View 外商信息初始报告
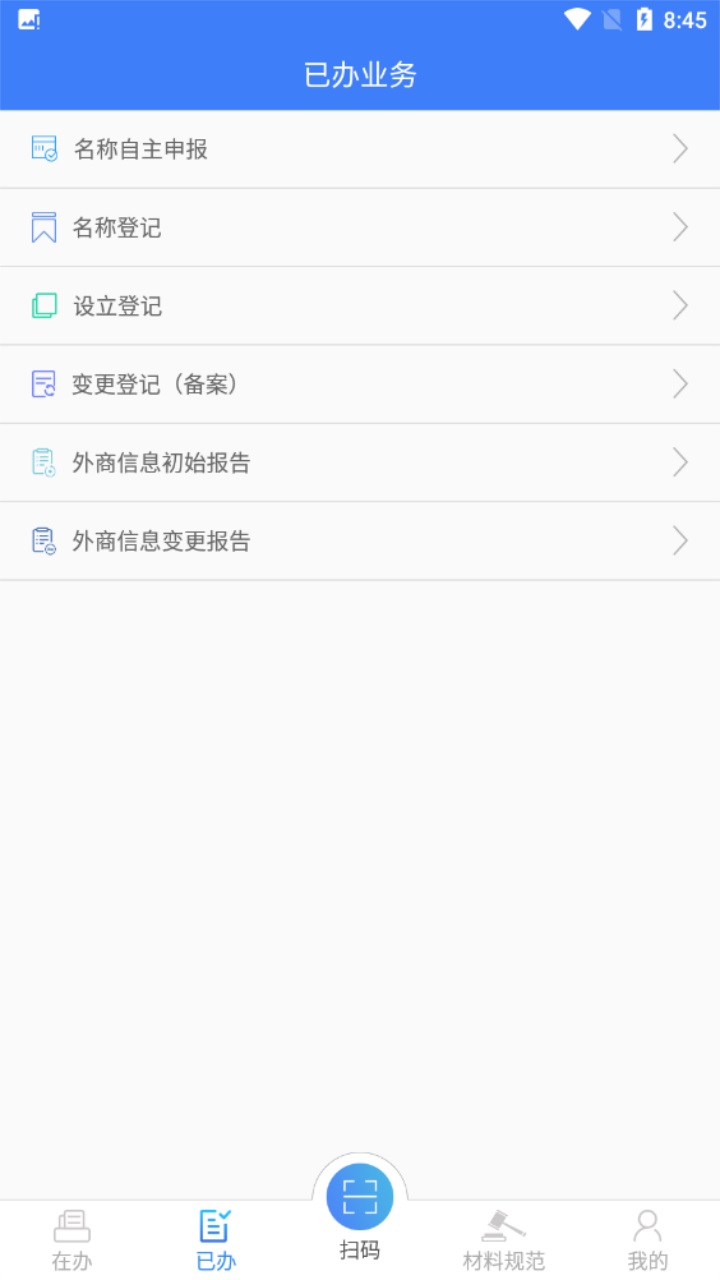720x1280 pixels. [360, 463]
